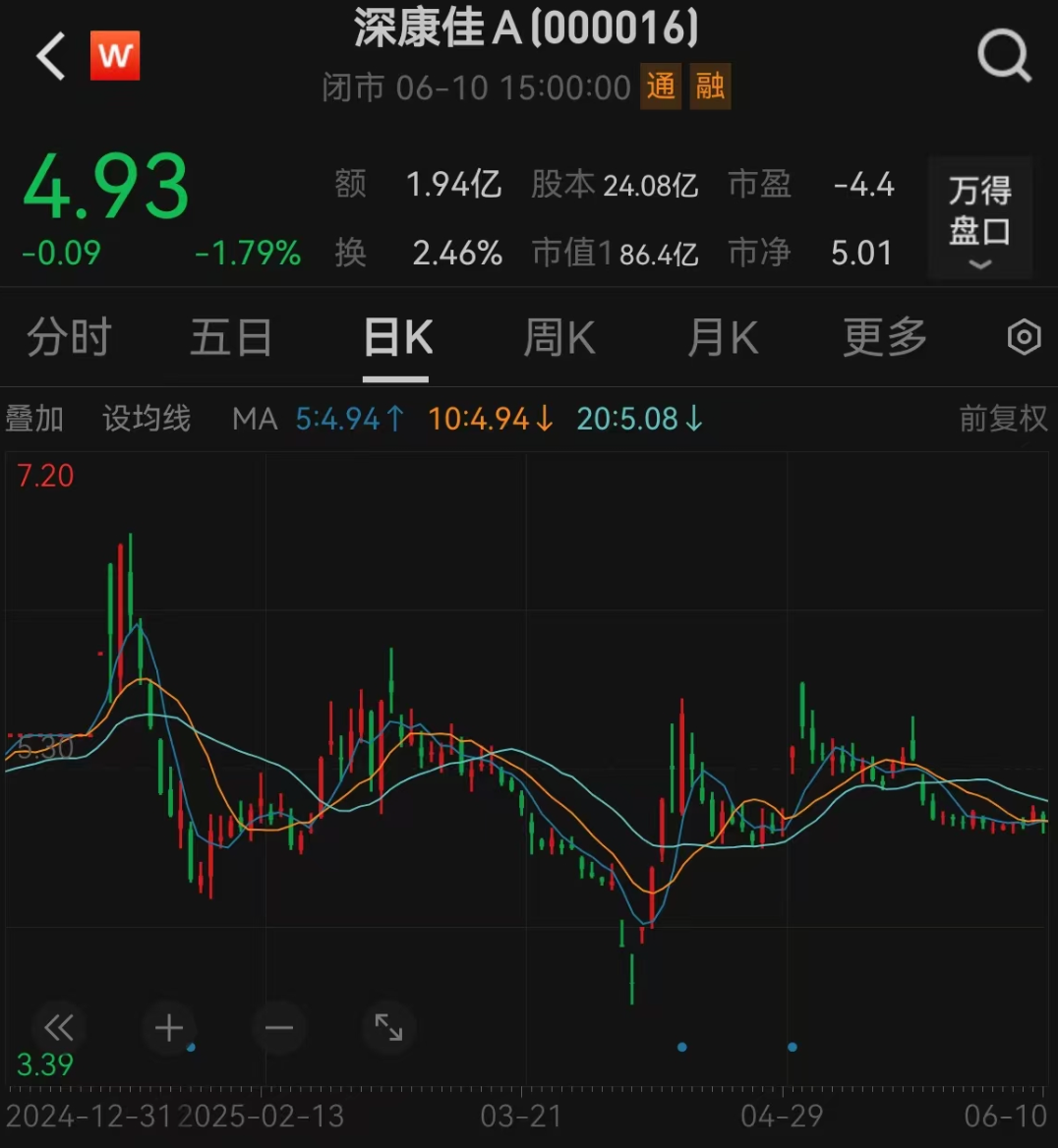Switch to the 周K tab
The image size is (1058, 1148).
pyautogui.click(x=559, y=338)
